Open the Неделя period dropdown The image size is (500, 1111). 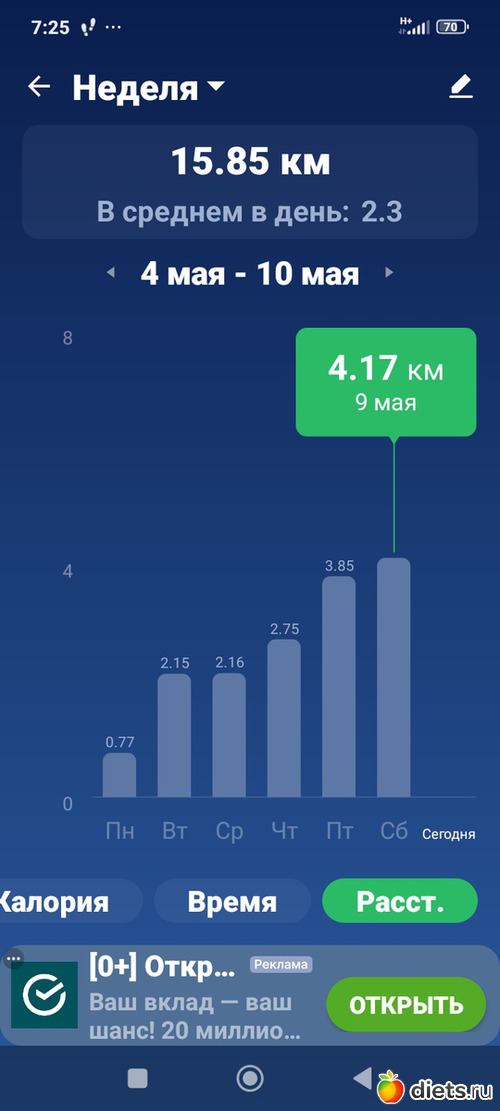click(148, 89)
